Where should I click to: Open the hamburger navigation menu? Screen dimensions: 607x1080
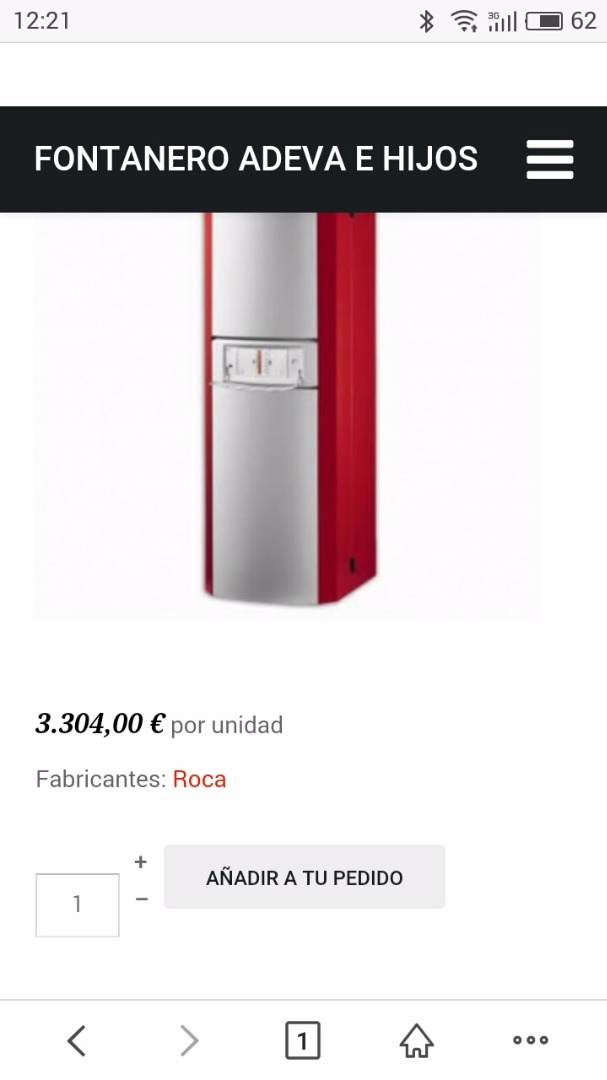tap(549, 159)
